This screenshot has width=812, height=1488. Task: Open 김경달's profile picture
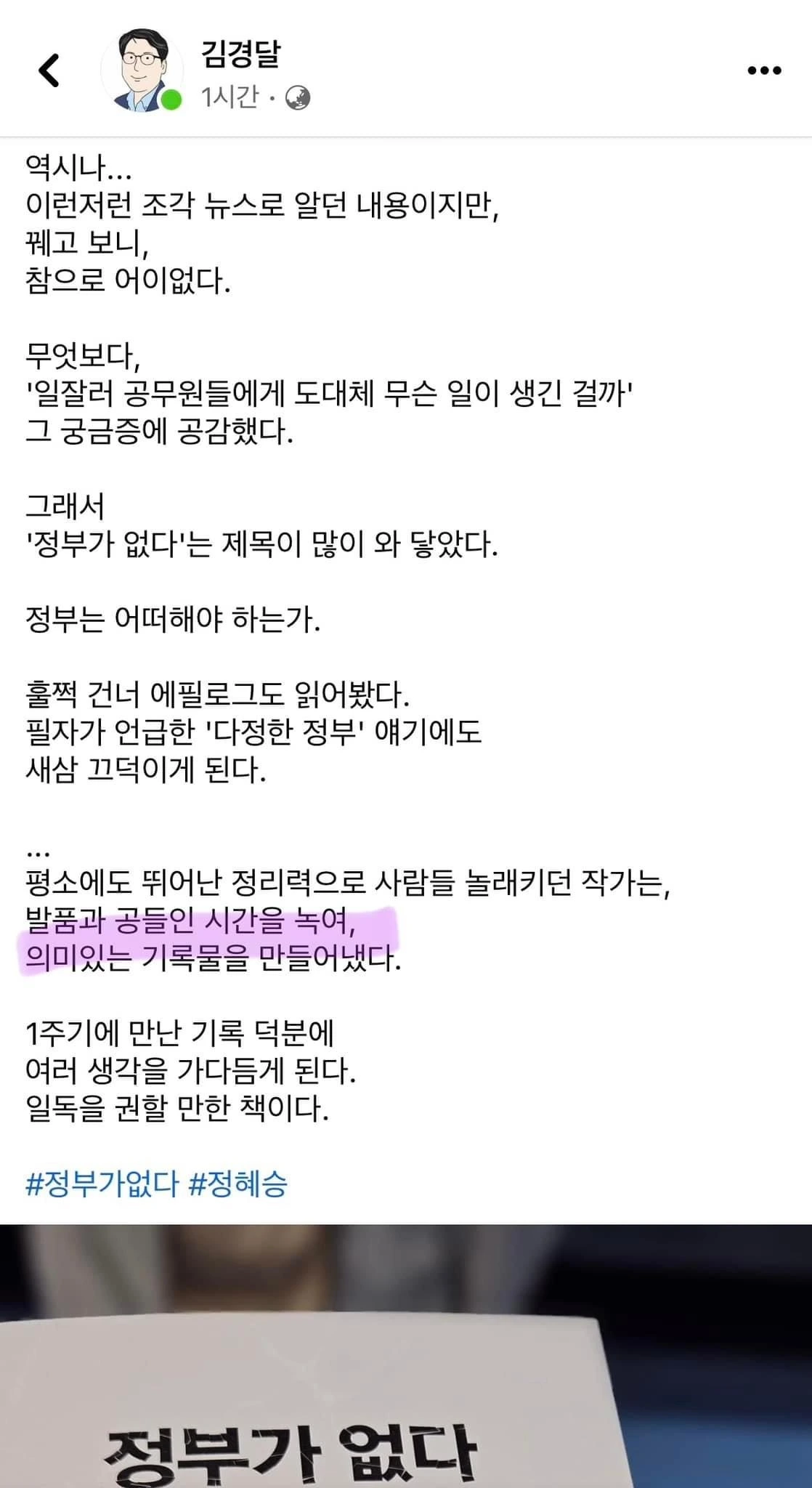click(x=142, y=70)
